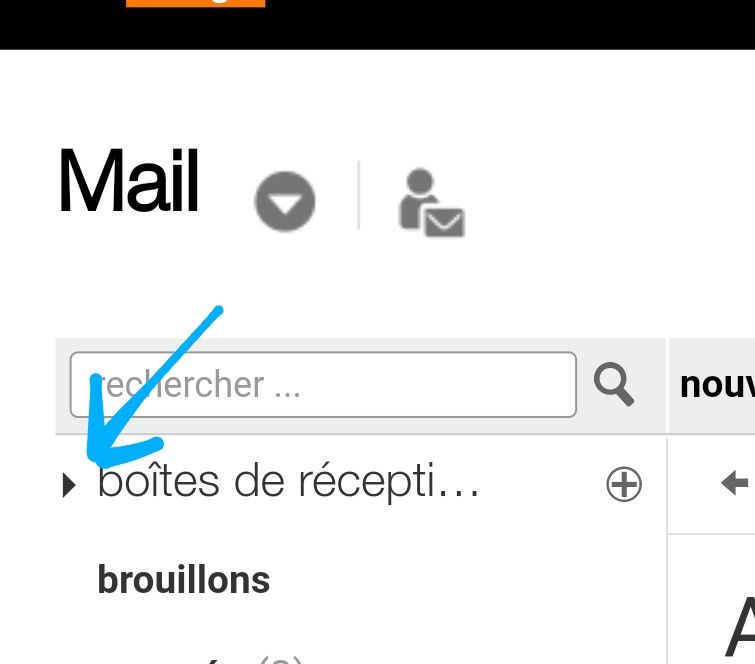Expand the boîtes de réception folder
Screen dimensions: 755x664
coord(69,486)
